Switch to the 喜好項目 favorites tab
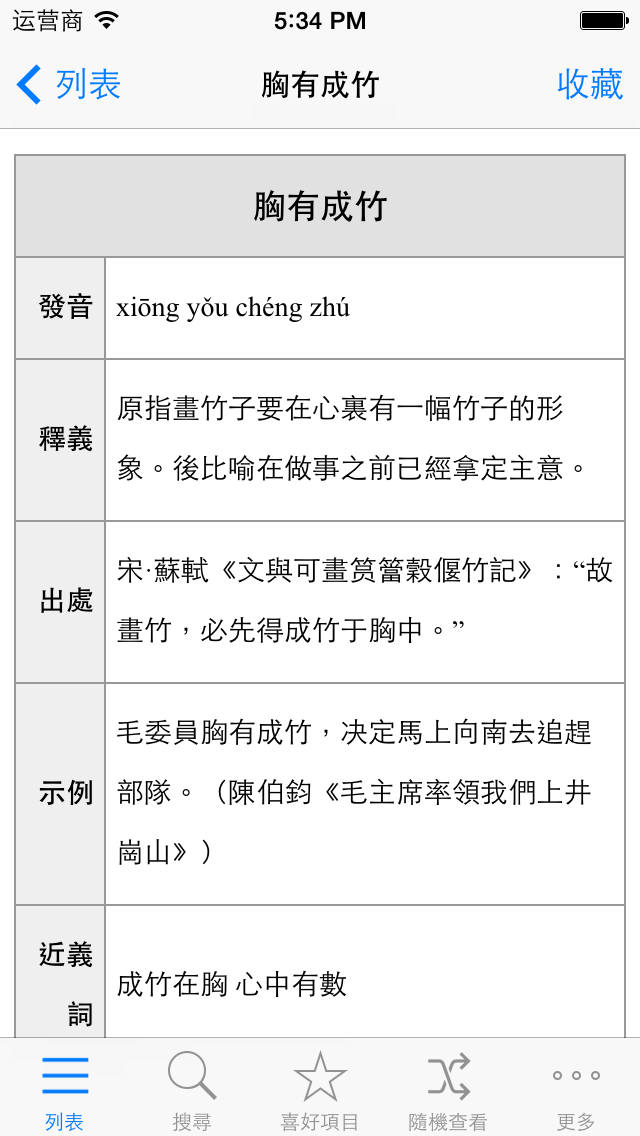 (320, 1090)
